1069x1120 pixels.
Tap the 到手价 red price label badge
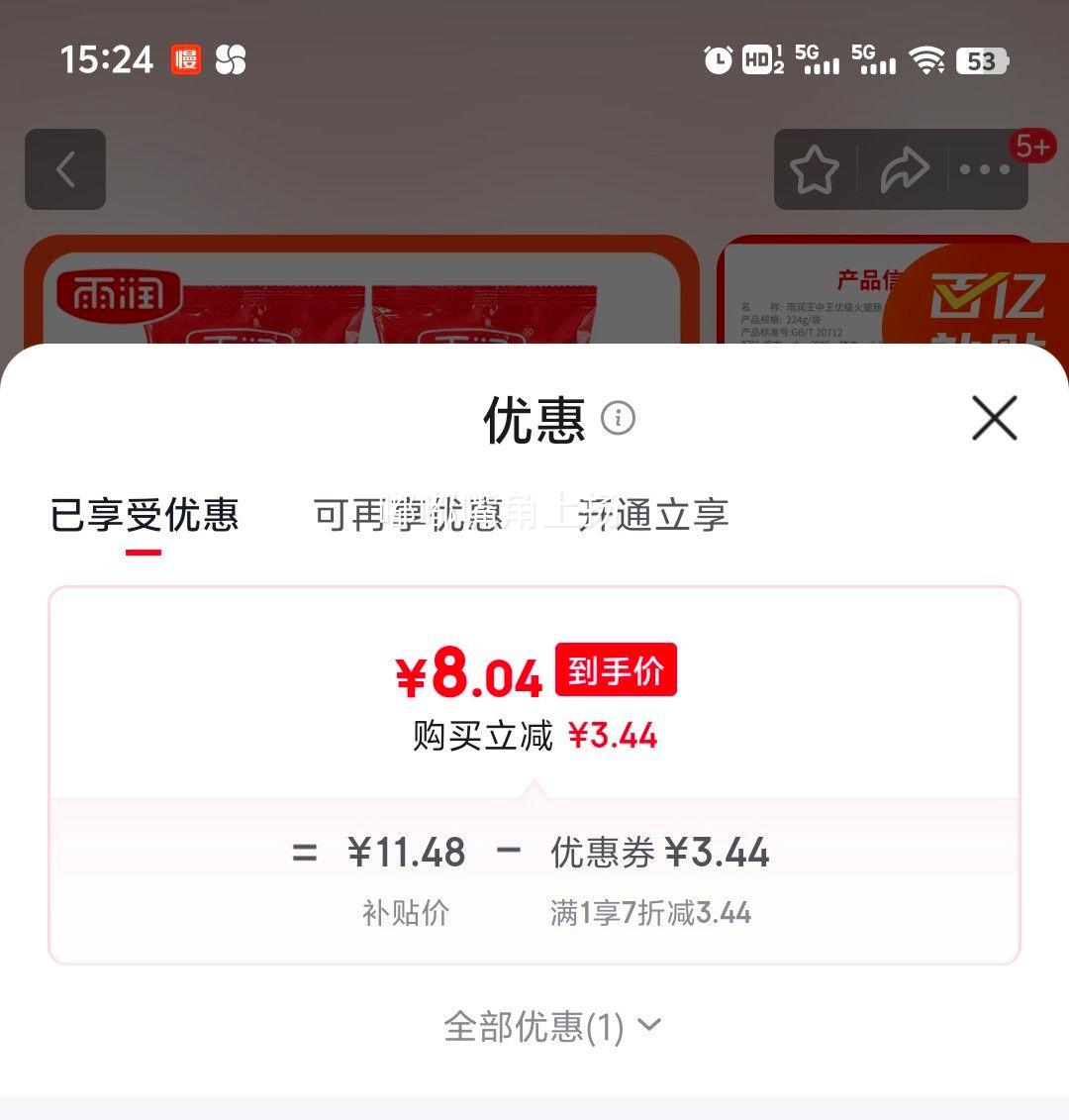pyautogui.click(x=615, y=669)
